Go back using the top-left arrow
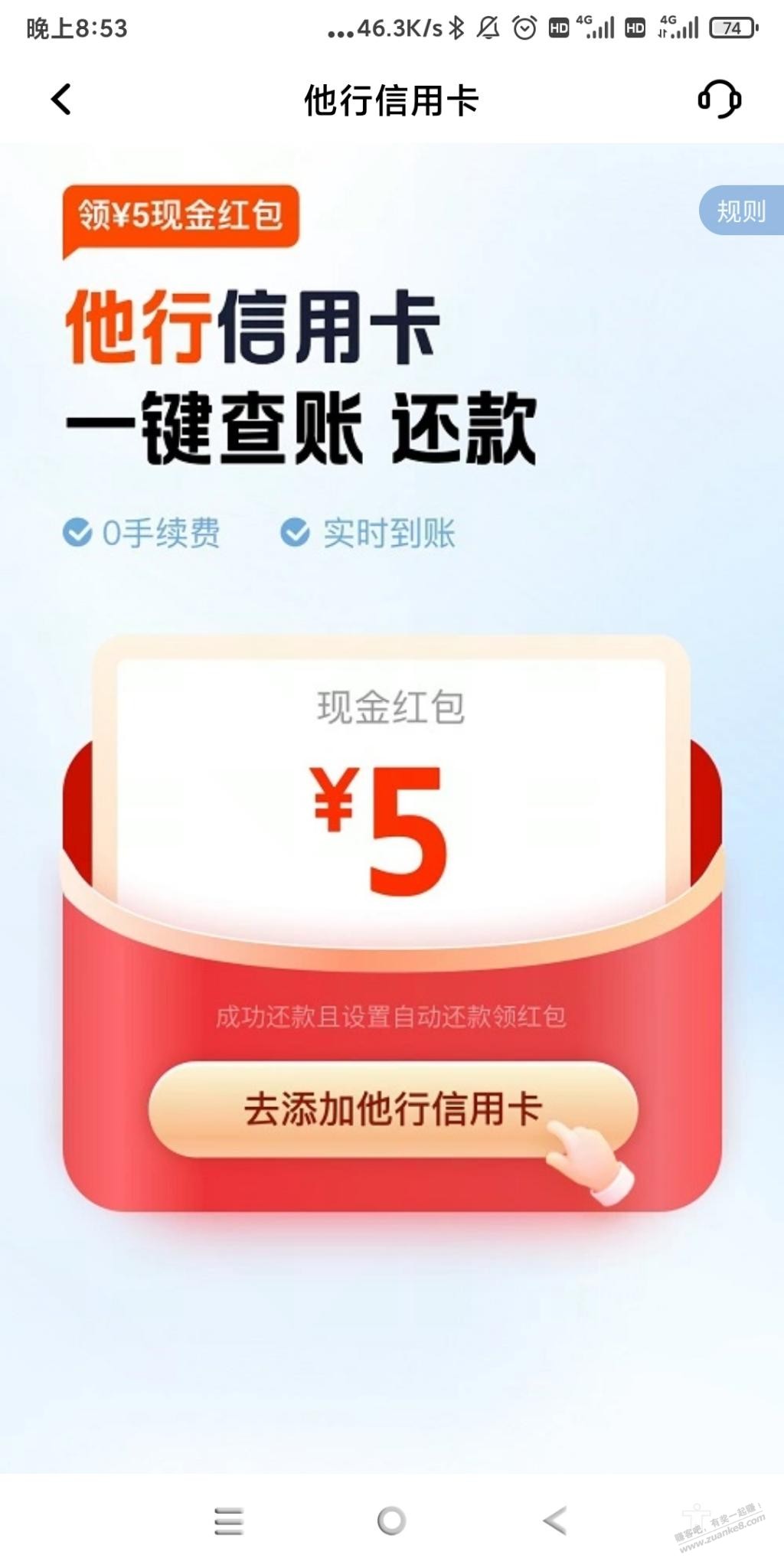The image size is (784, 1568). [x=61, y=100]
